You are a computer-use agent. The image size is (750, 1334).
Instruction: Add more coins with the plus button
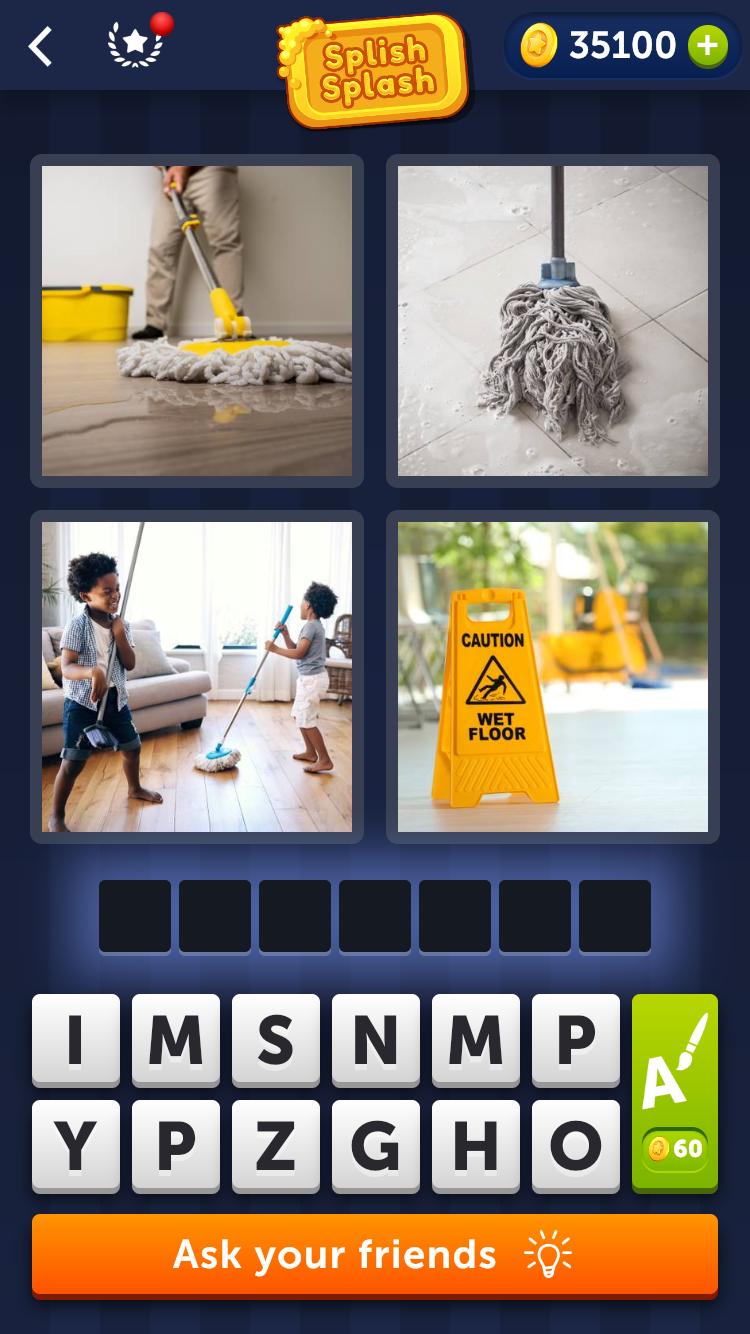(707, 45)
